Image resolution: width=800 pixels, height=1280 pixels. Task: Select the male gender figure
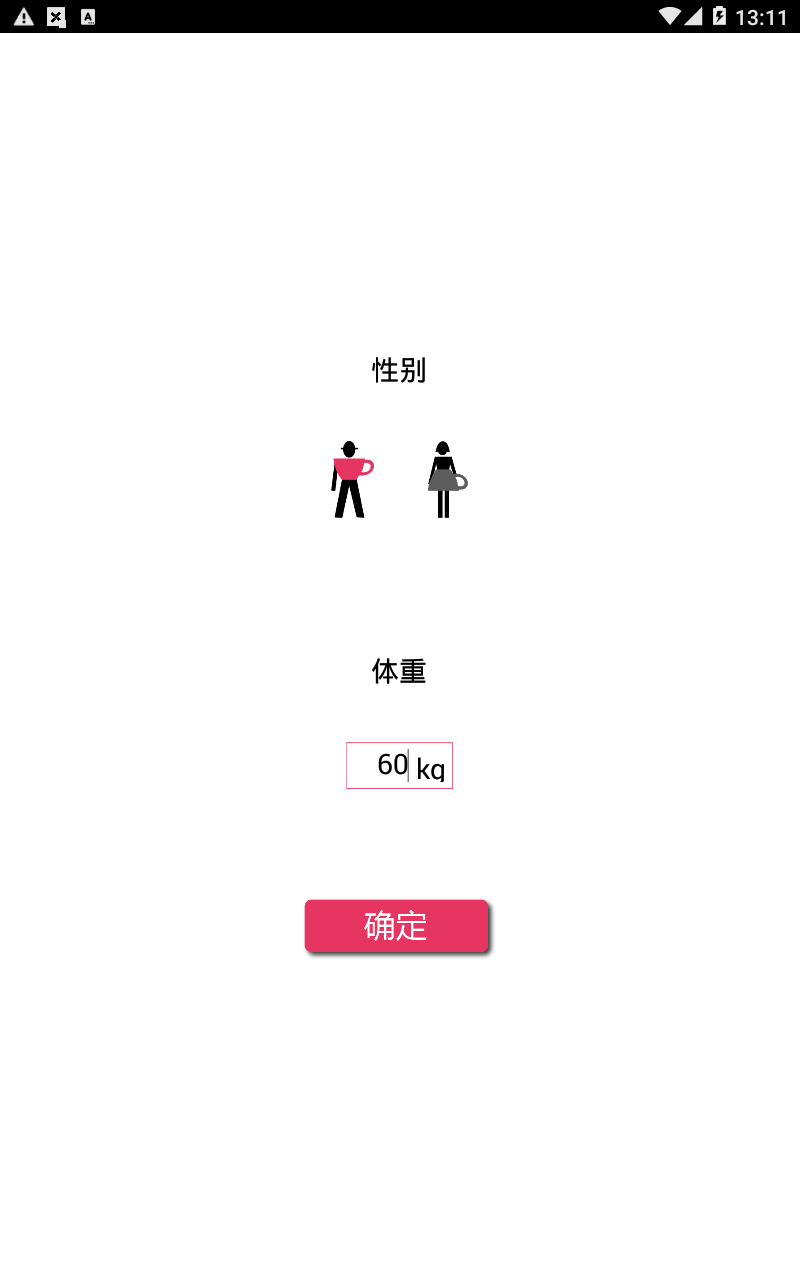pyautogui.click(x=352, y=479)
